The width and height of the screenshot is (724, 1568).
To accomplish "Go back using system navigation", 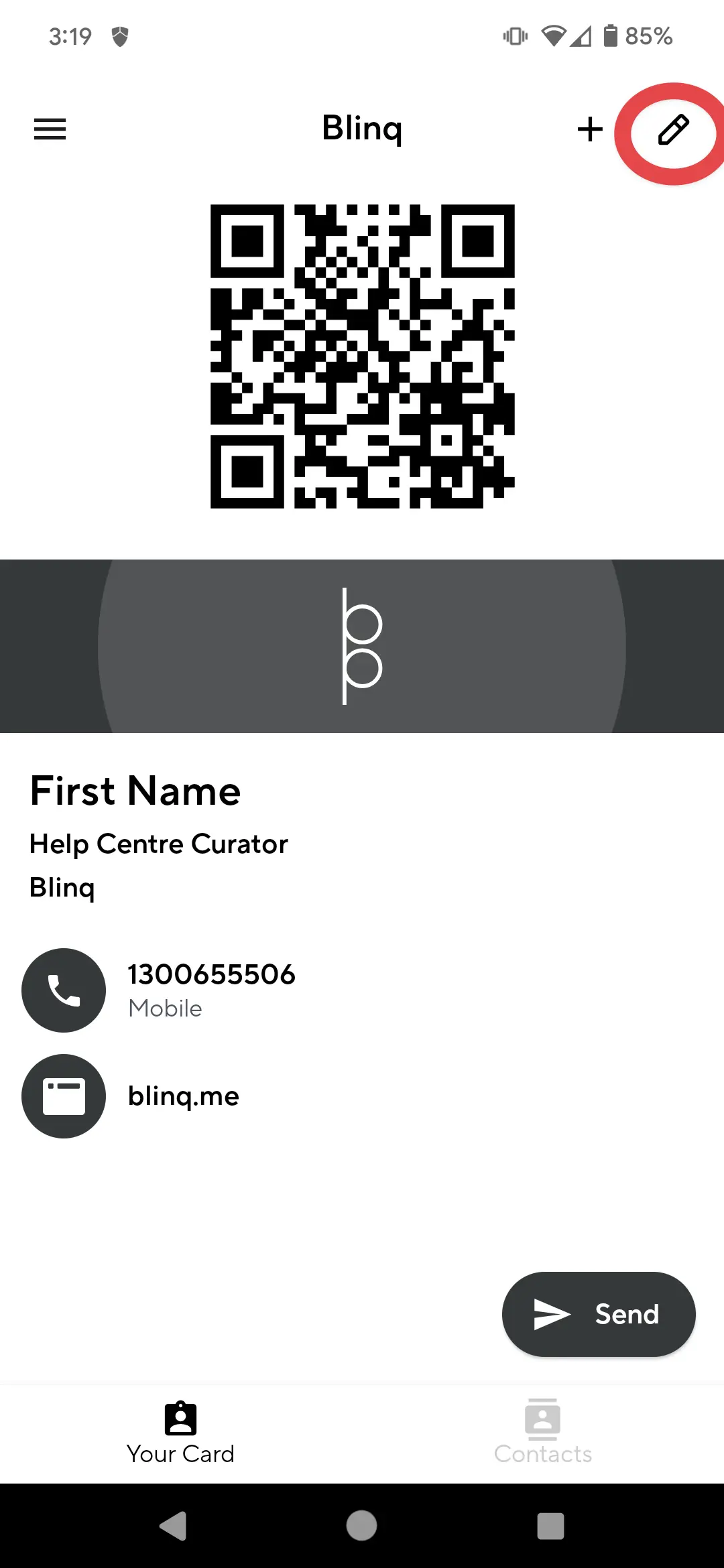I will coord(173,1526).
